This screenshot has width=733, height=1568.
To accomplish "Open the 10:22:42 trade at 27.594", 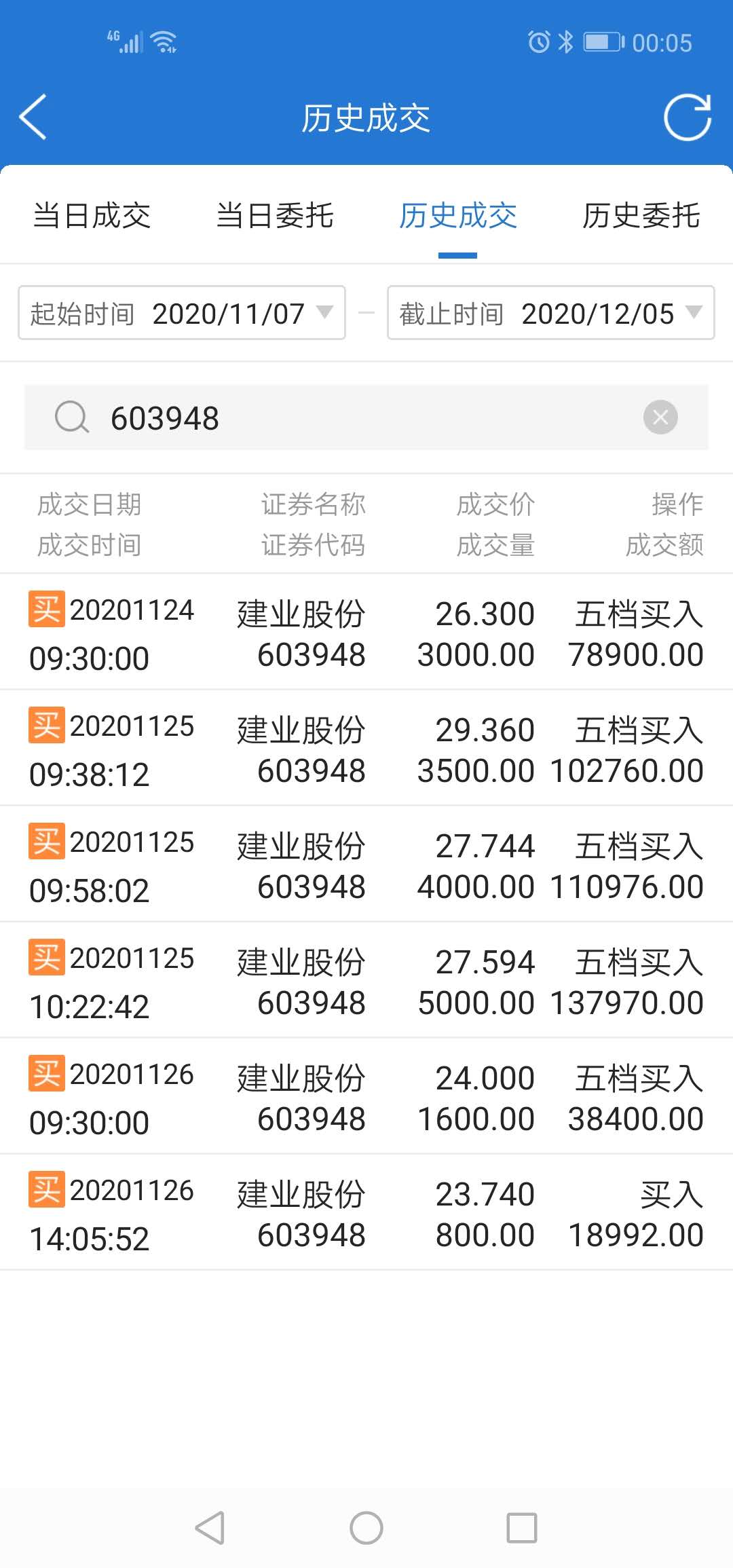I will pyautogui.click(x=366, y=981).
